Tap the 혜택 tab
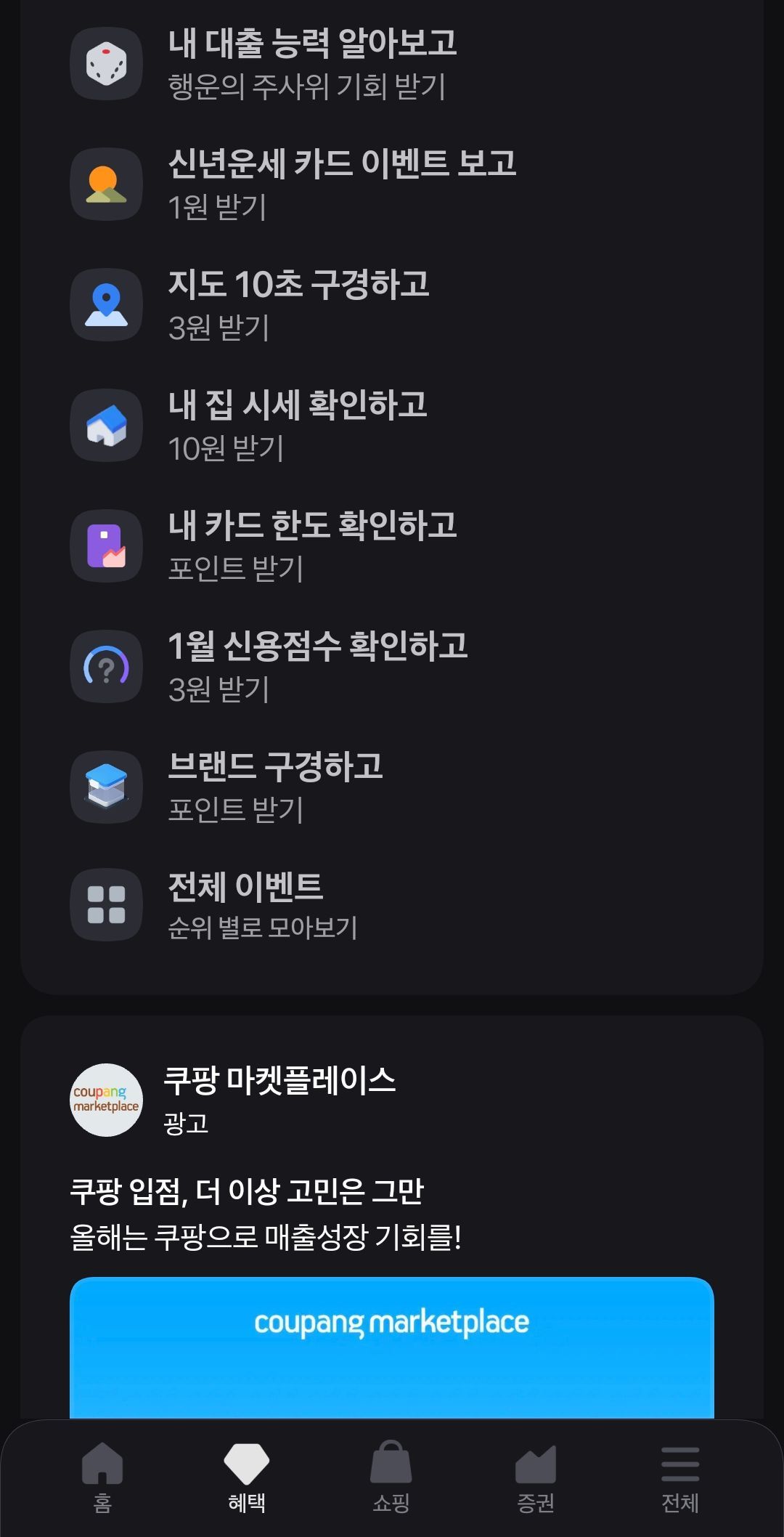This screenshot has width=784, height=1537. tap(247, 1477)
